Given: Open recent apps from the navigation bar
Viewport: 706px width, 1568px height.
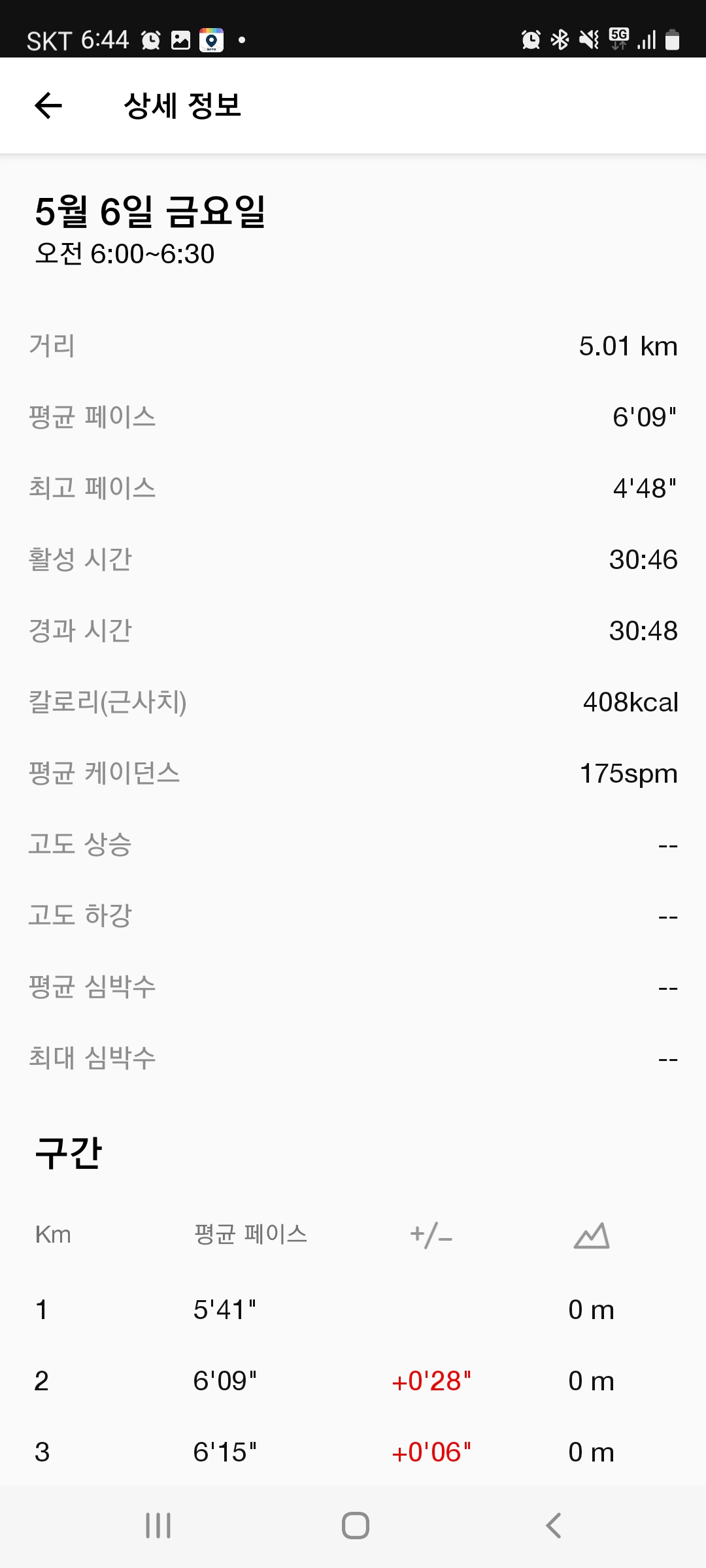Looking at the screenshot, I should (x=158, y=1526).
